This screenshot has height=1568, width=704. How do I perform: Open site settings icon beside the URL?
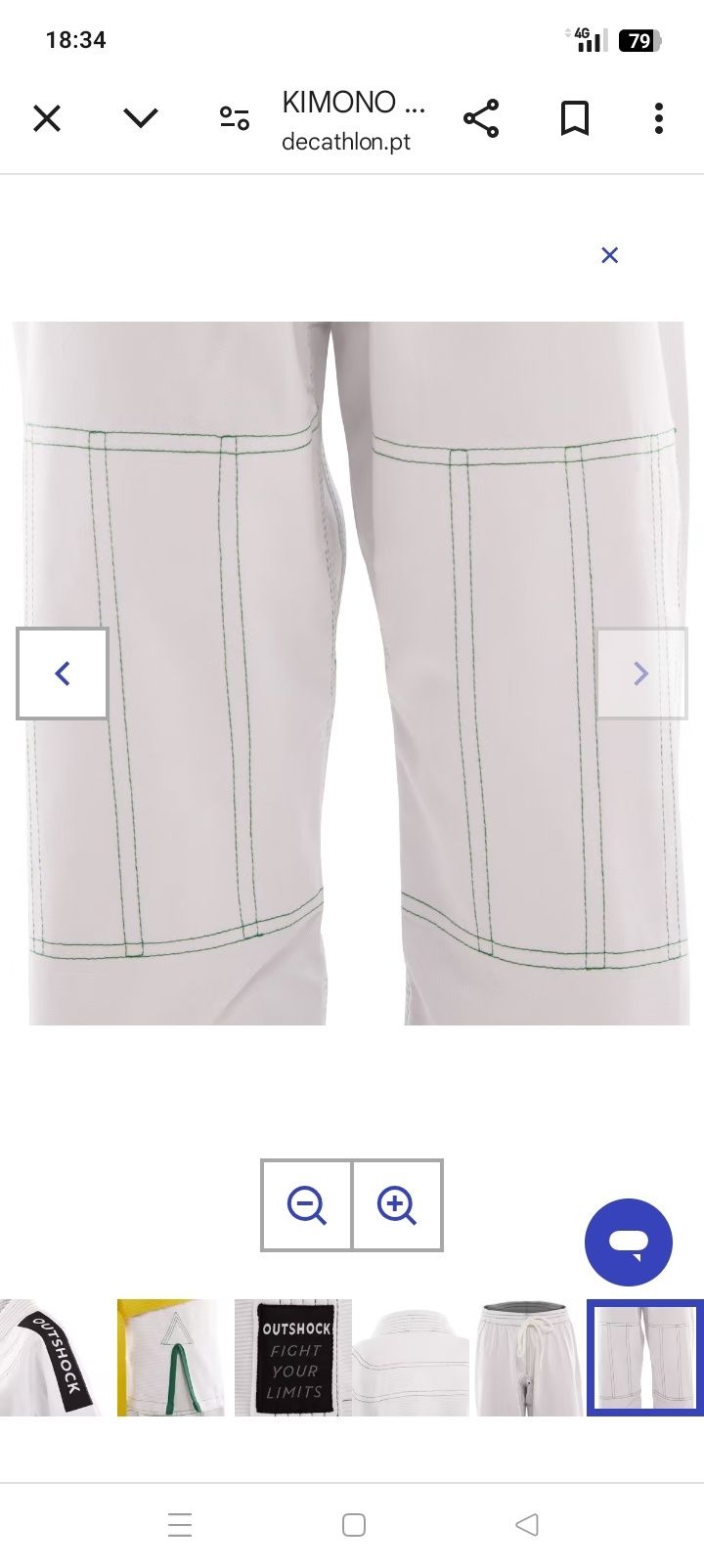point(235,119)
